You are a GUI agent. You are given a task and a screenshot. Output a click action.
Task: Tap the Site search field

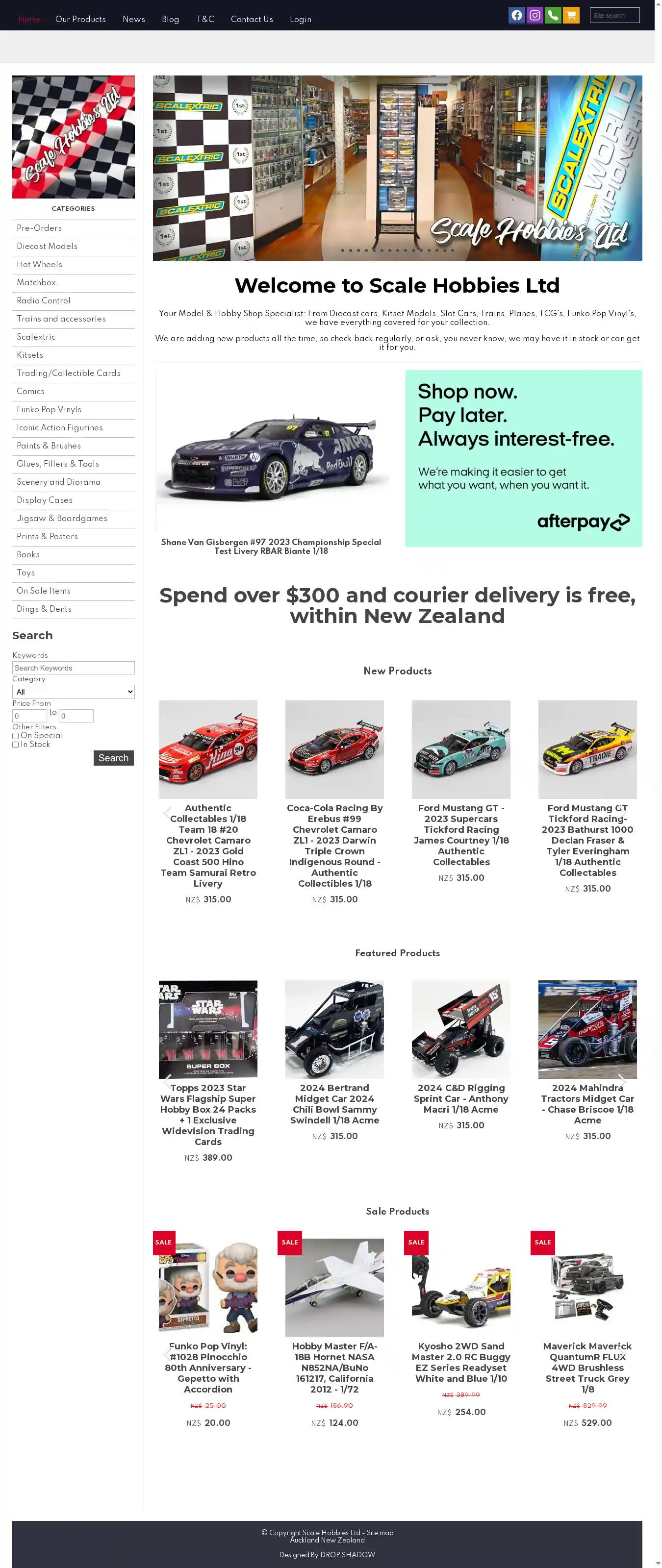point(614,15)
